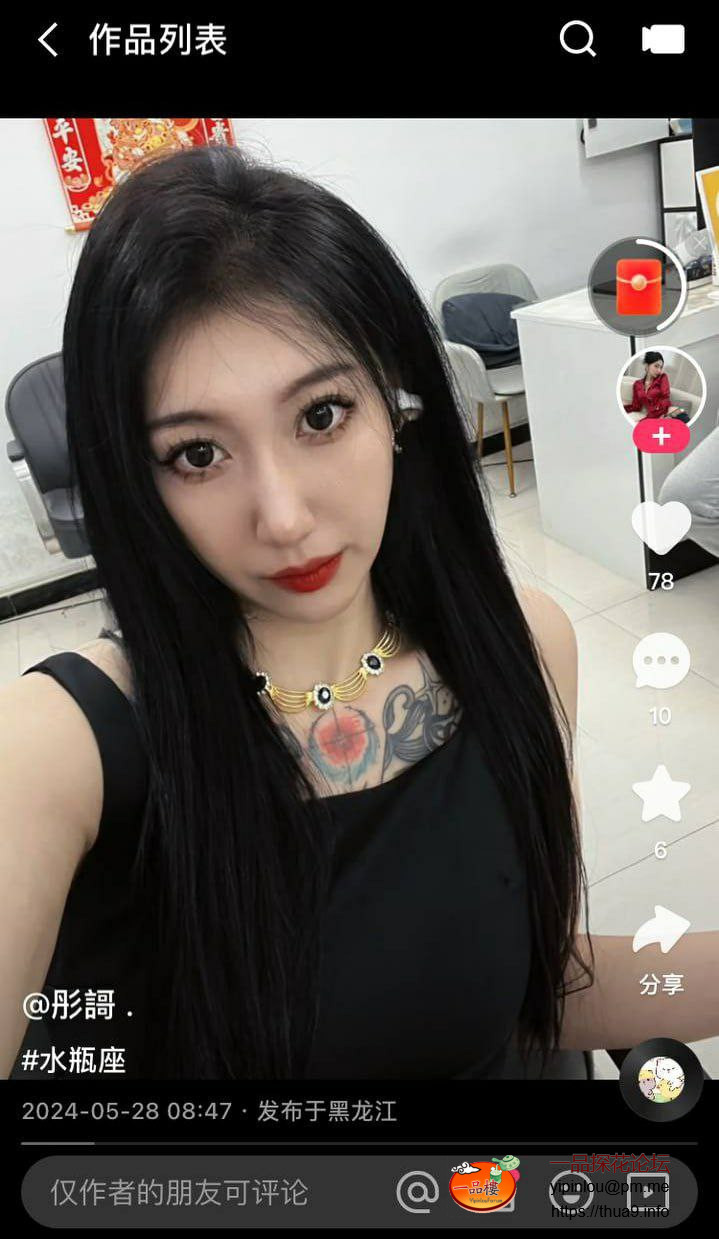Image resolution: width=719 pixels, height=1239 pixels.
Task: Open the spinning music disc
Action: pyautogui.click(x=661, y=1079)
